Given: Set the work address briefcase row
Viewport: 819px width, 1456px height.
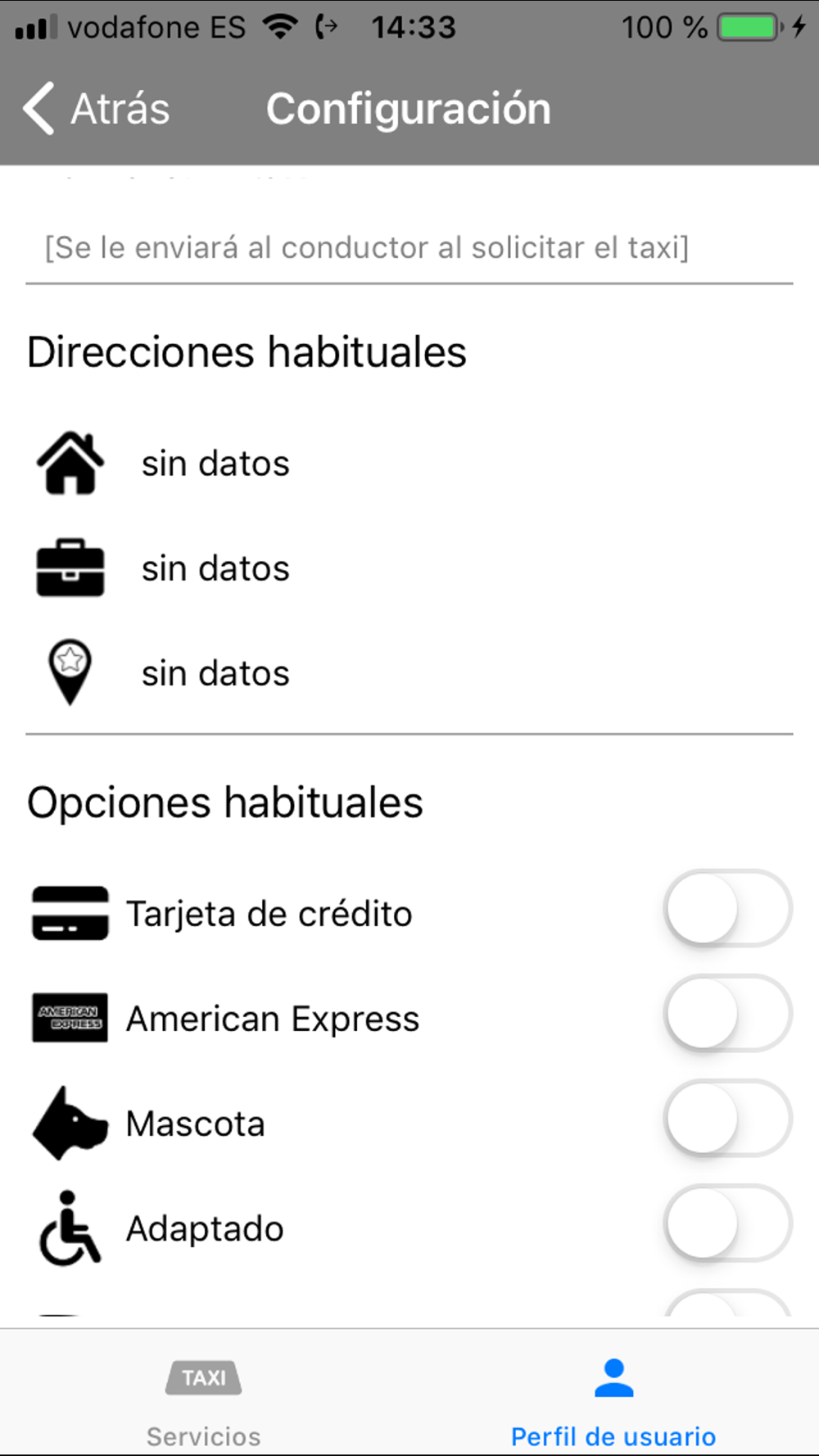Looking at the screenshot, I should point(409,568).
